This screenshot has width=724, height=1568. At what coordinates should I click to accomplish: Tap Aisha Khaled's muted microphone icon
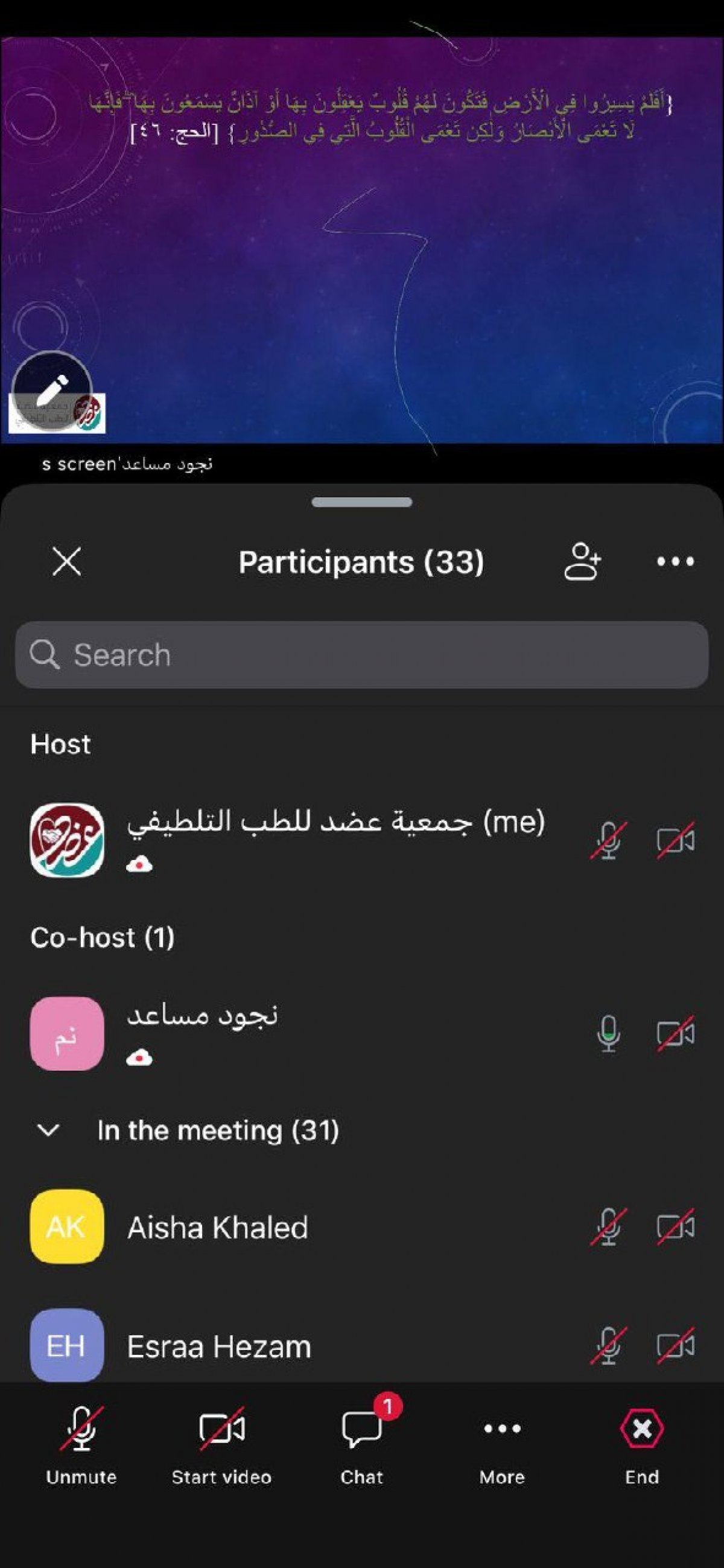(609, 1226)
